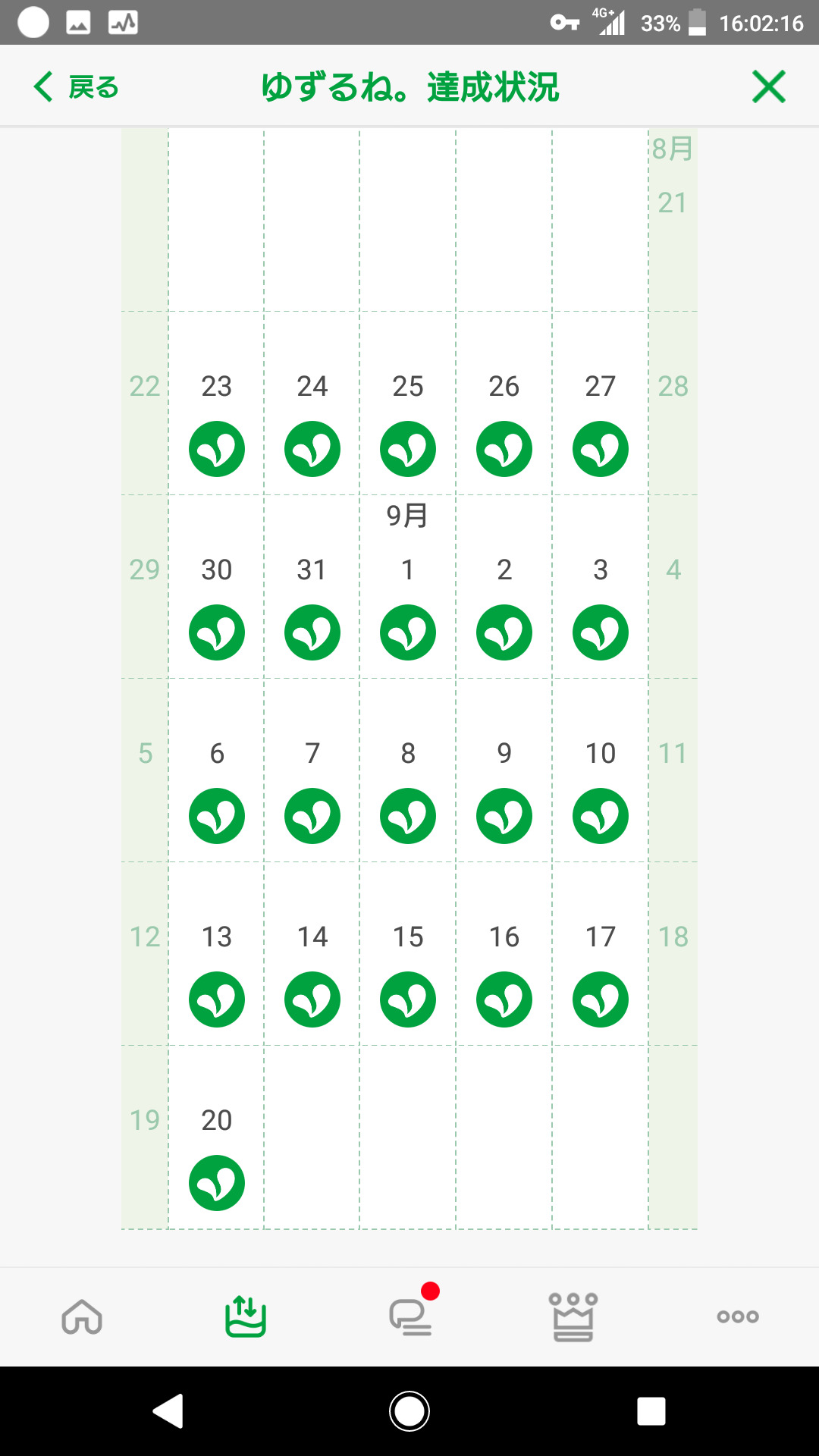
Task: Open the crown ranking tab
Action: coord(573,1316)
